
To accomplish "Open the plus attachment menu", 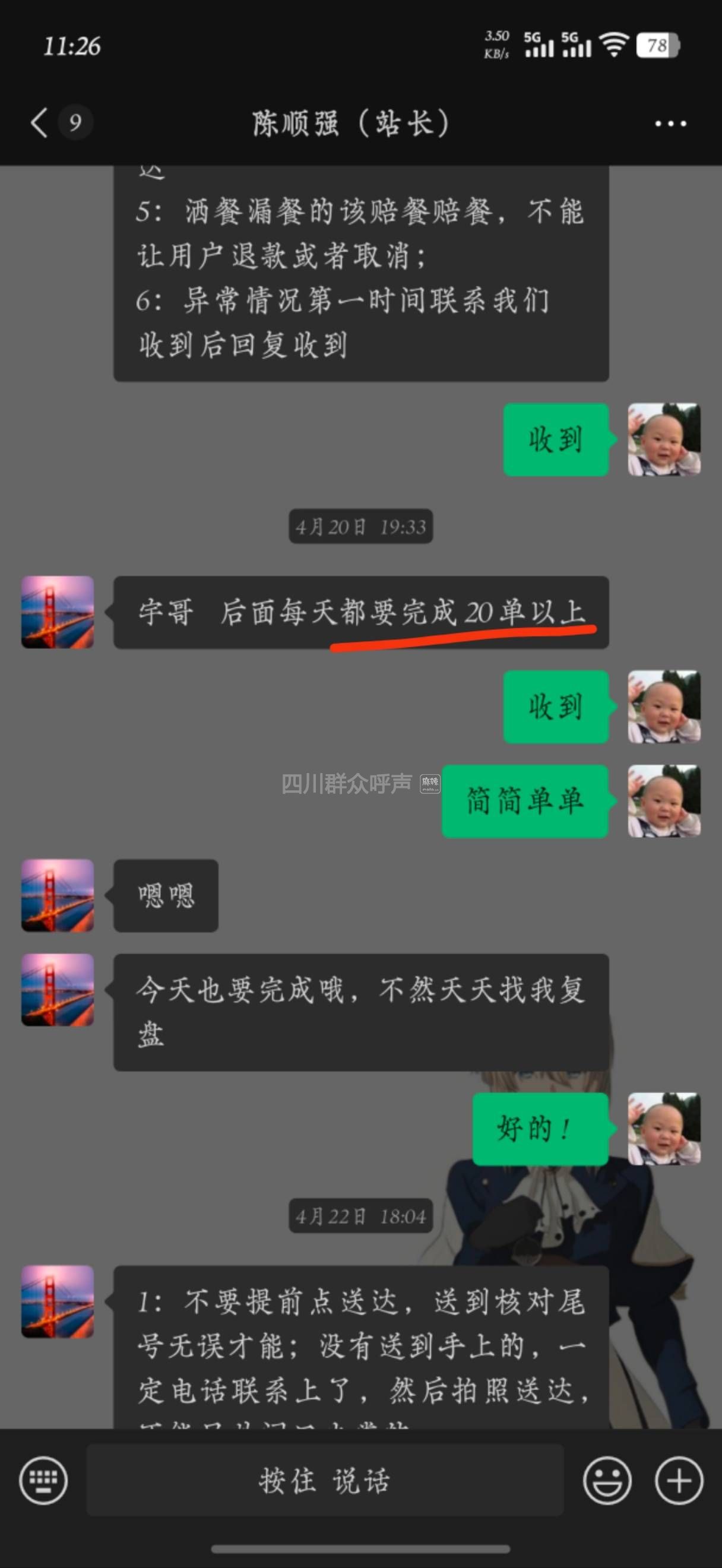I will 679,1480.
